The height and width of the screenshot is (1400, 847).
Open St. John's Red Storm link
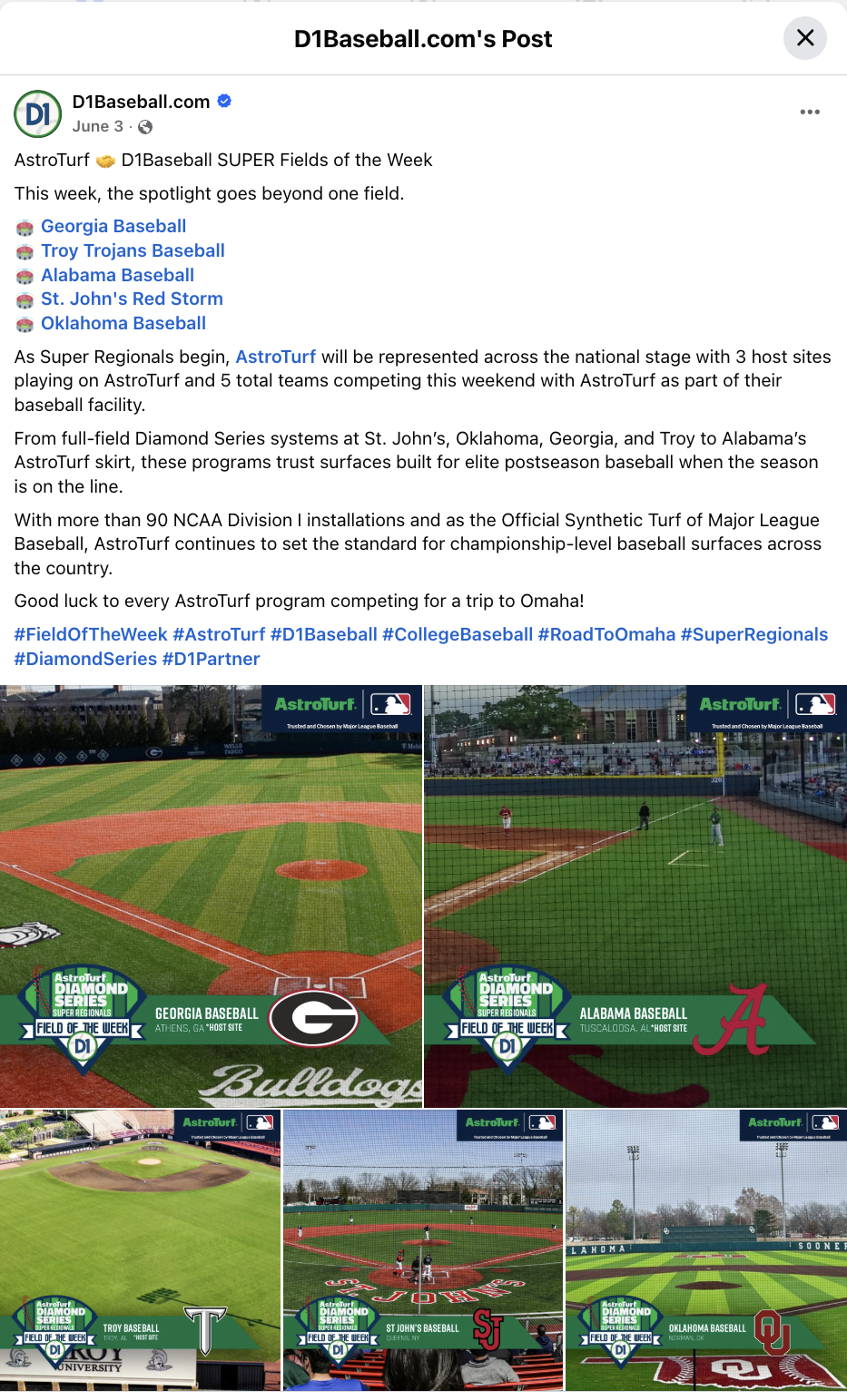click(x=132, y=299)
